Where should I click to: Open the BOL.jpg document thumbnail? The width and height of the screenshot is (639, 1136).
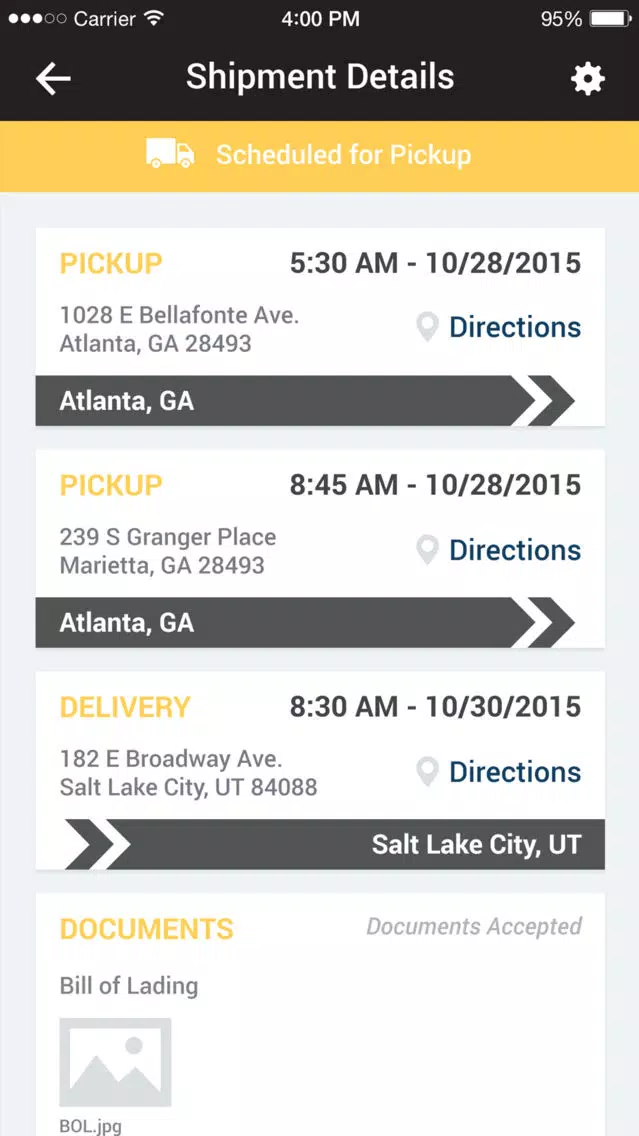tap(115, 1062)
